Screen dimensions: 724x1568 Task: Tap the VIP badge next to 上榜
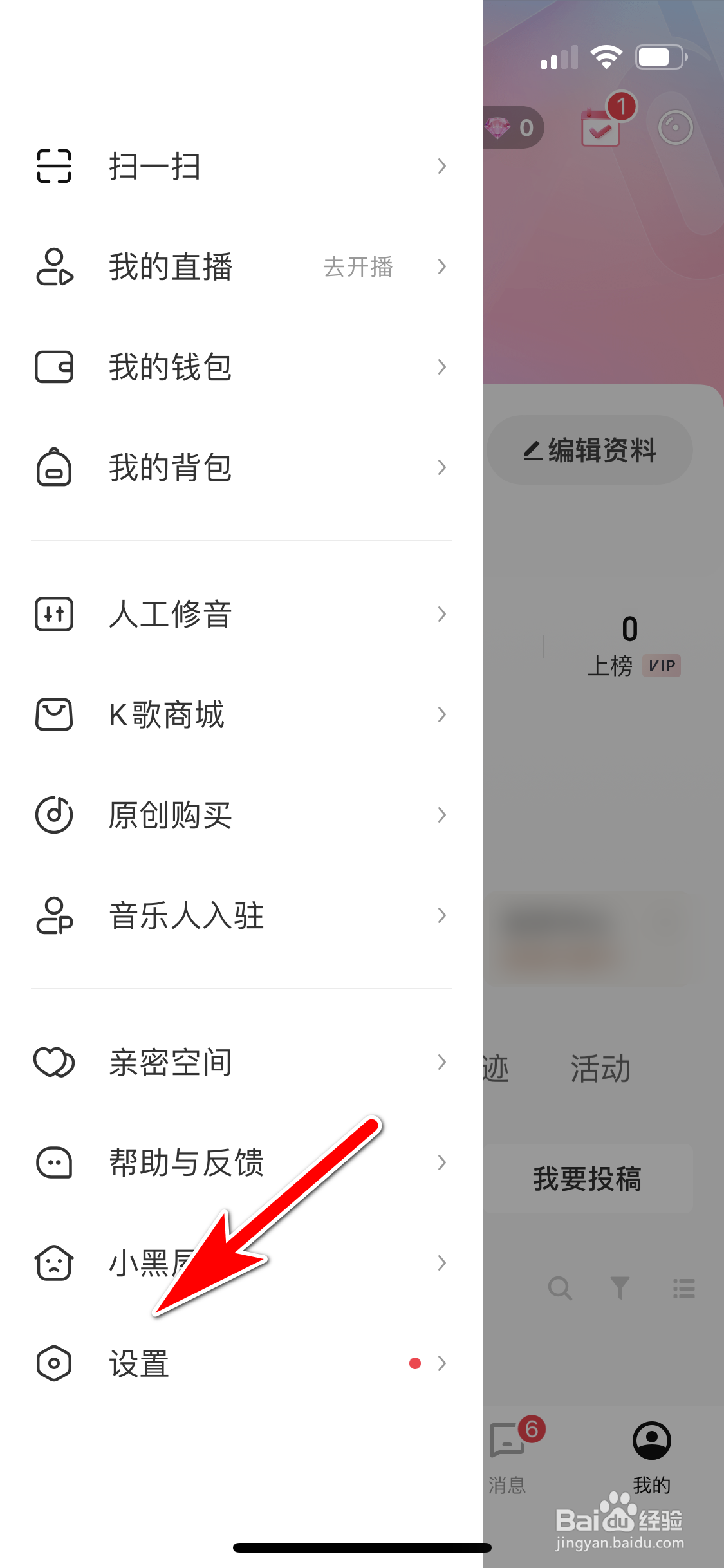coord(662,666)
